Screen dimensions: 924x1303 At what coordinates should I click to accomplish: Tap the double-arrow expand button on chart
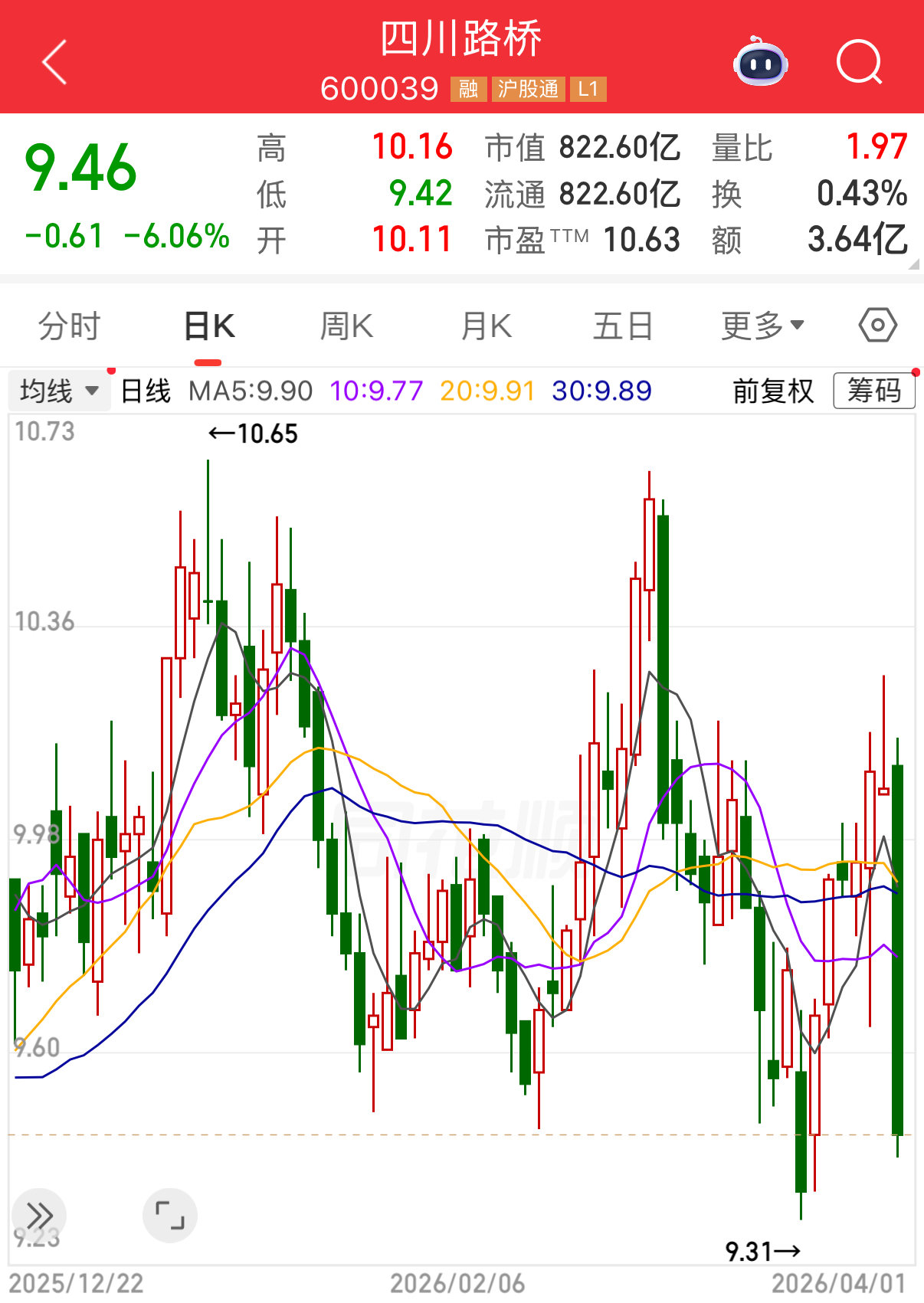tap(40, 1215)
